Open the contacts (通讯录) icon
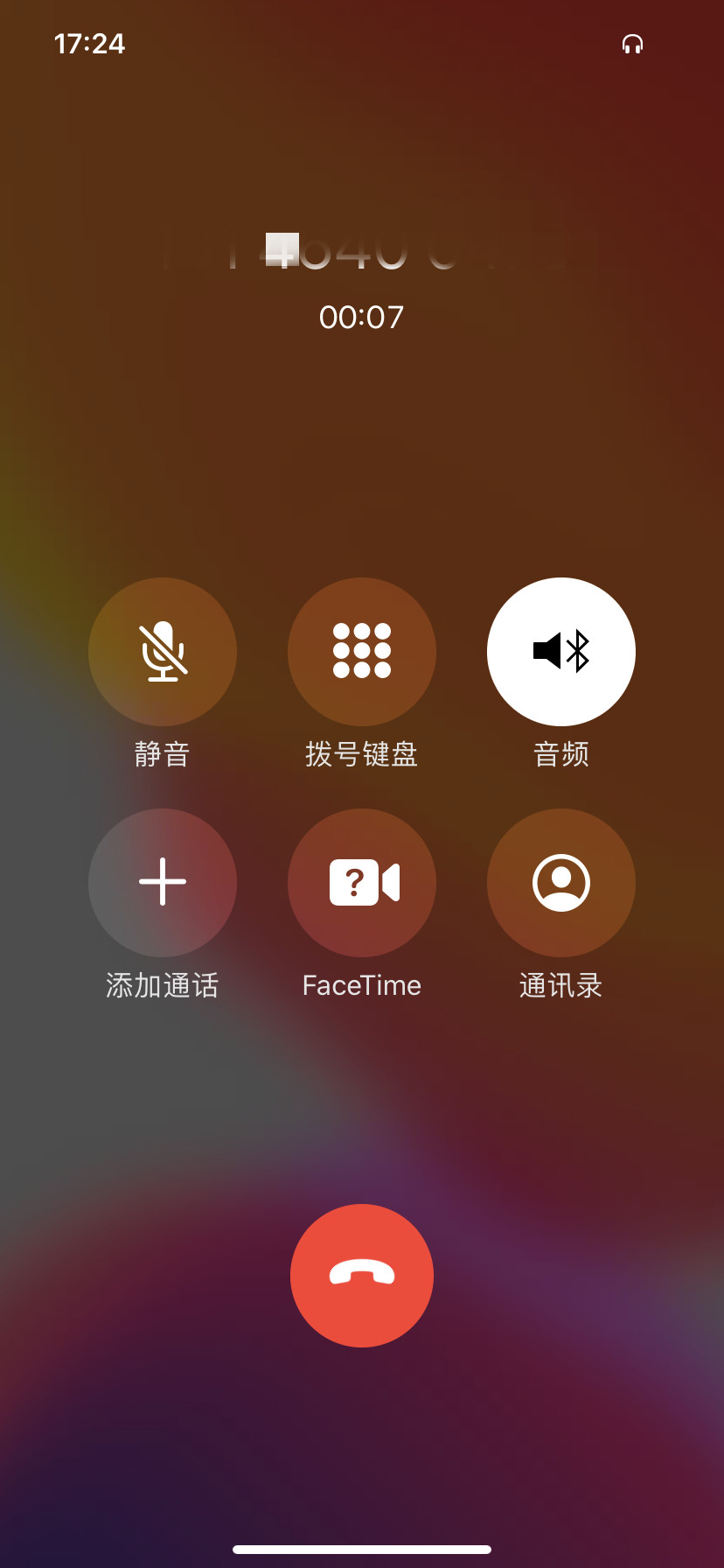724x1568 pixels. click(560, 883)
